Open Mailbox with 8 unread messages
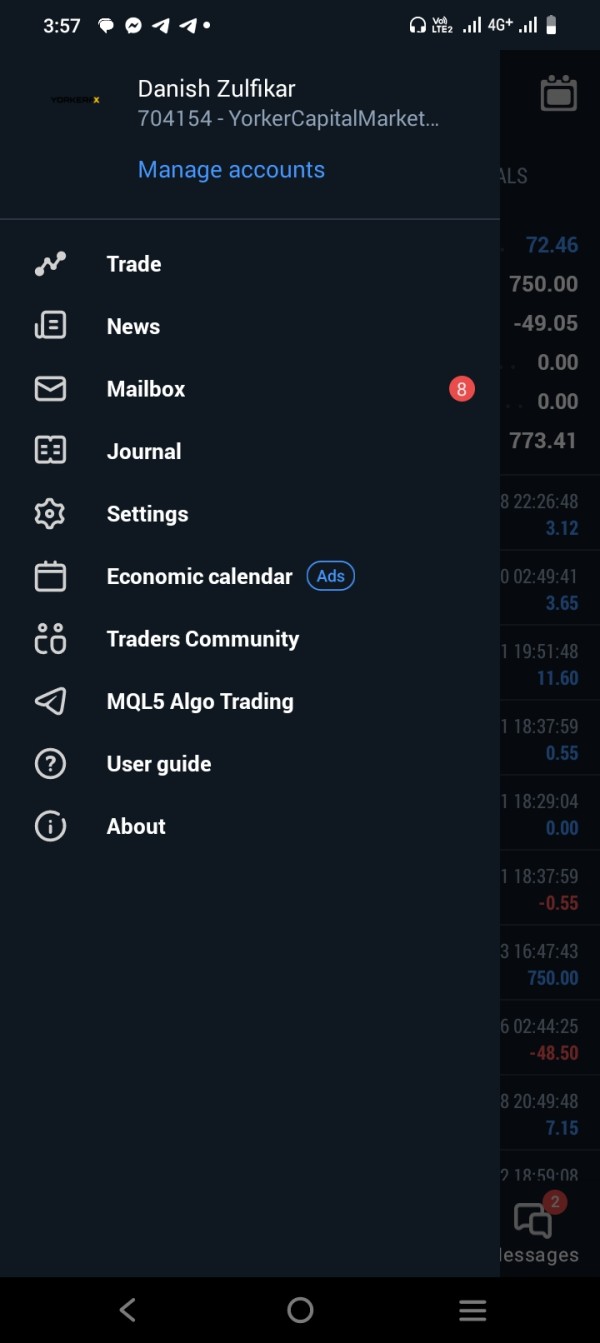The width and height of the screenshot is (600, 1343). [146, 389]
